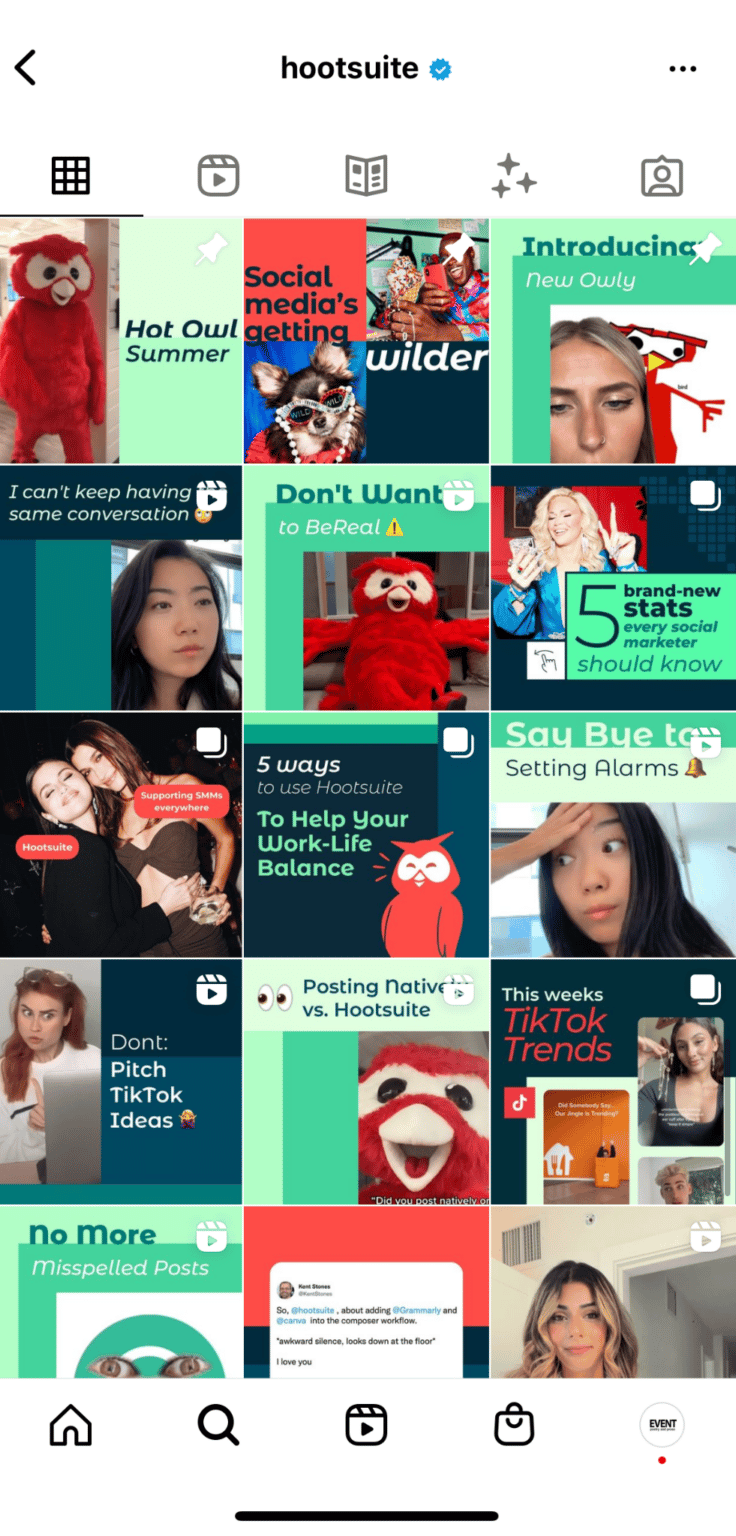Open the three-dot options menu
The height and width of the screenshot is (1536, 736).
pyautogui.click(x=683, y=68)
